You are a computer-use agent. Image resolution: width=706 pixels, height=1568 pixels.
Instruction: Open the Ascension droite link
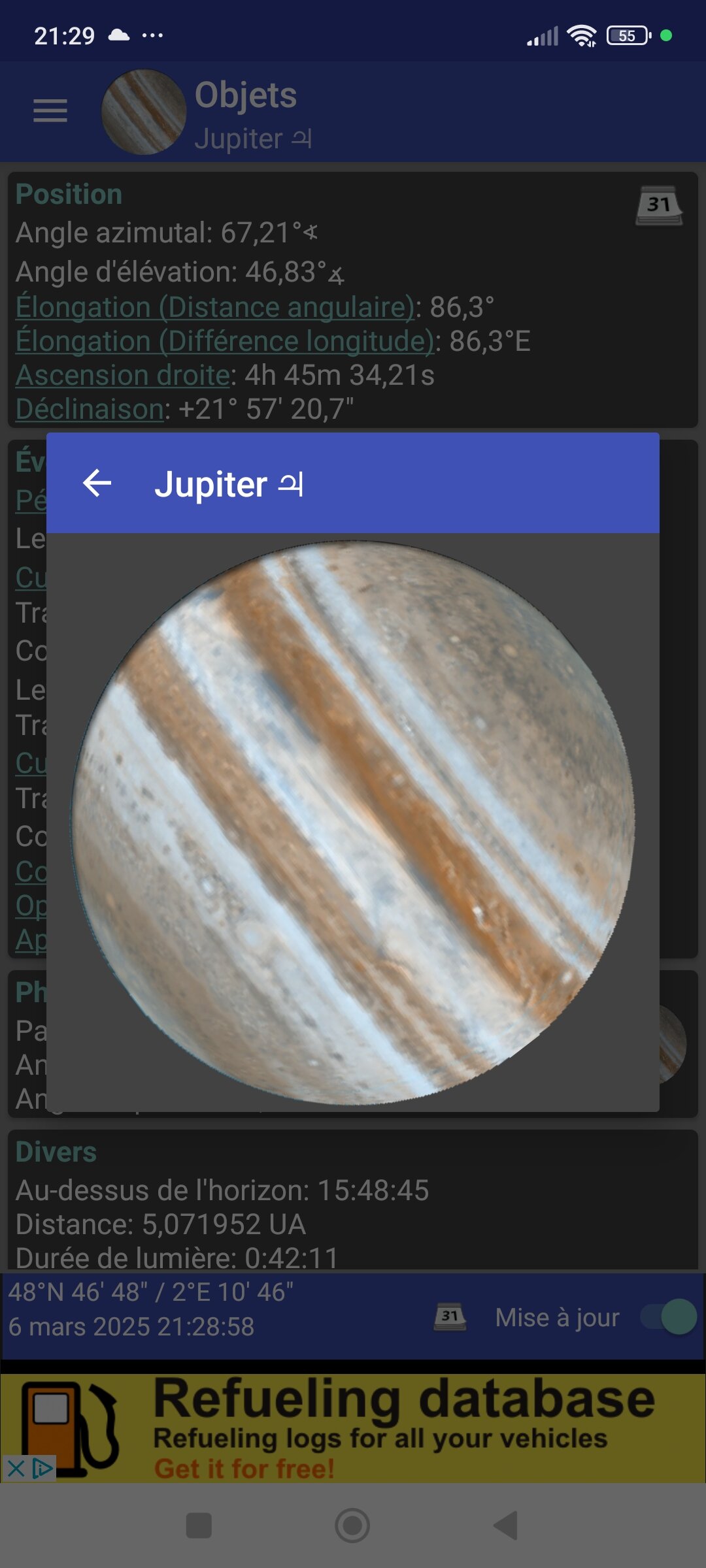(123, 375)
